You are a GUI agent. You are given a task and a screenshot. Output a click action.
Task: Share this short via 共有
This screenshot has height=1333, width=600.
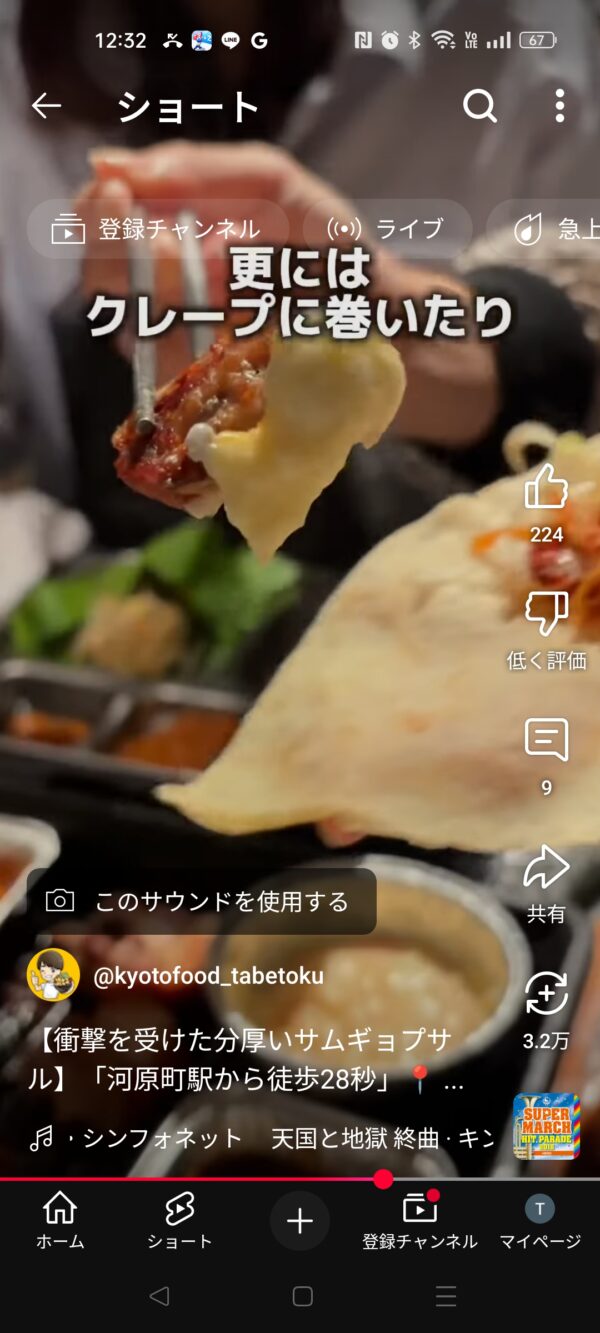(x=546, y=870)
